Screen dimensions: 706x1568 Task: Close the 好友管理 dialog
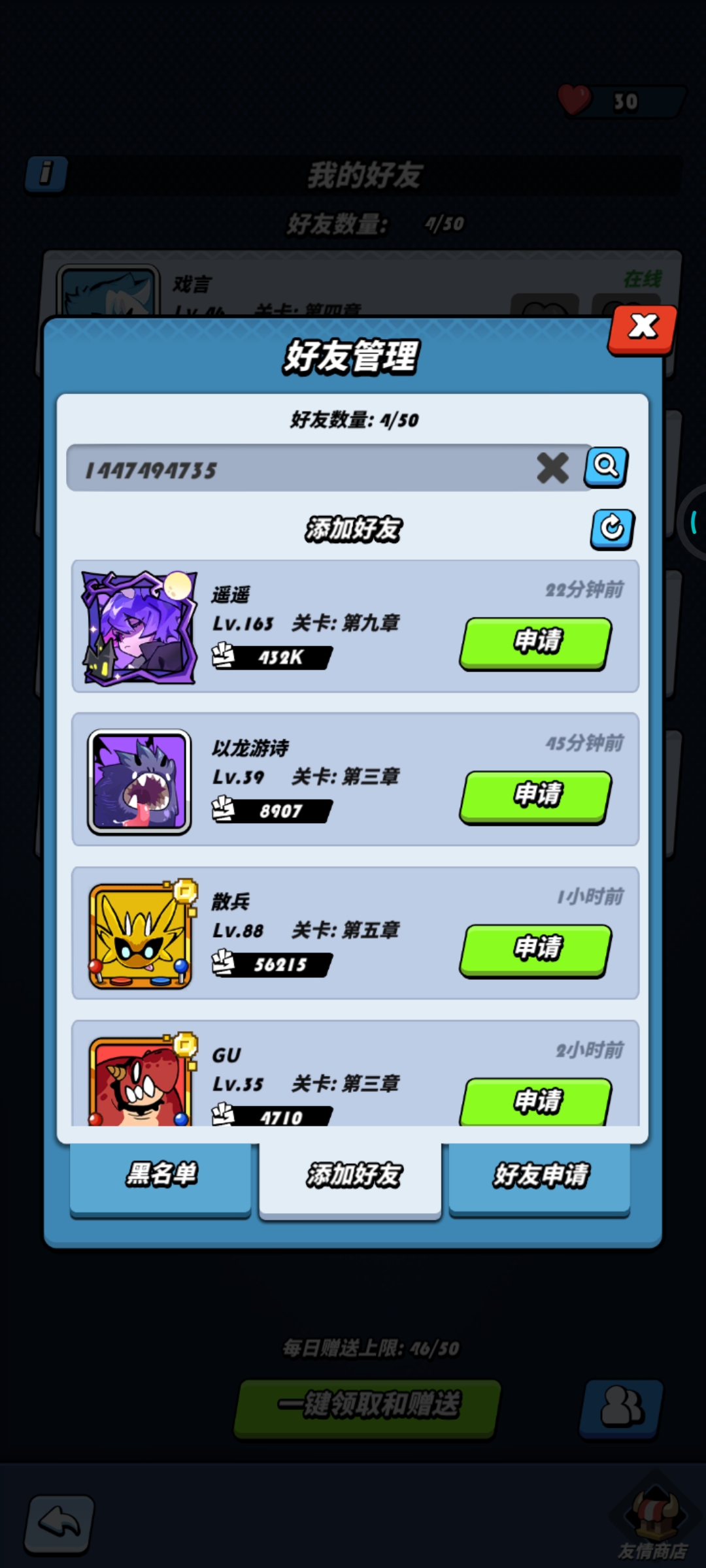tap(642, 328)
